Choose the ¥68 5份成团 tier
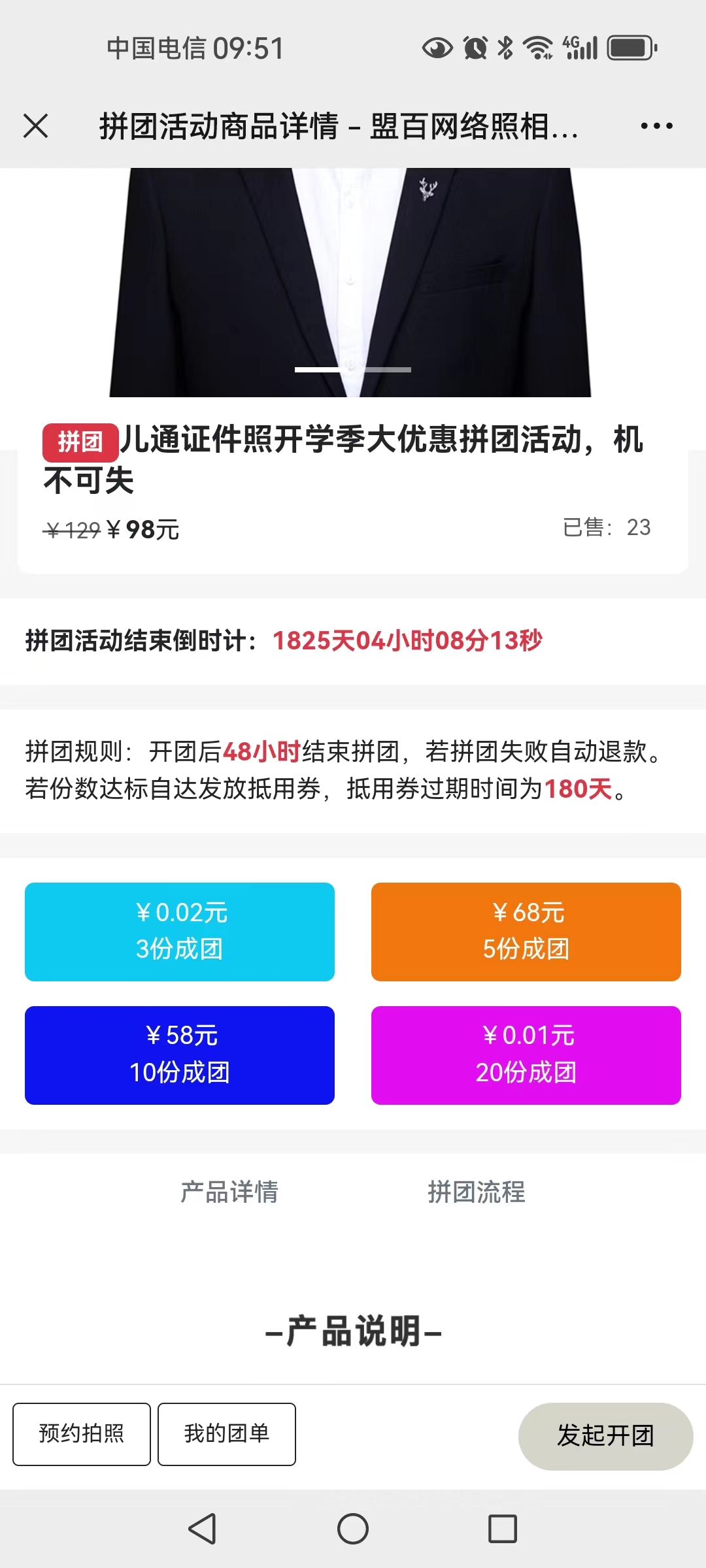The width and height of the screenshot is (706, 1568). [526, 932]
